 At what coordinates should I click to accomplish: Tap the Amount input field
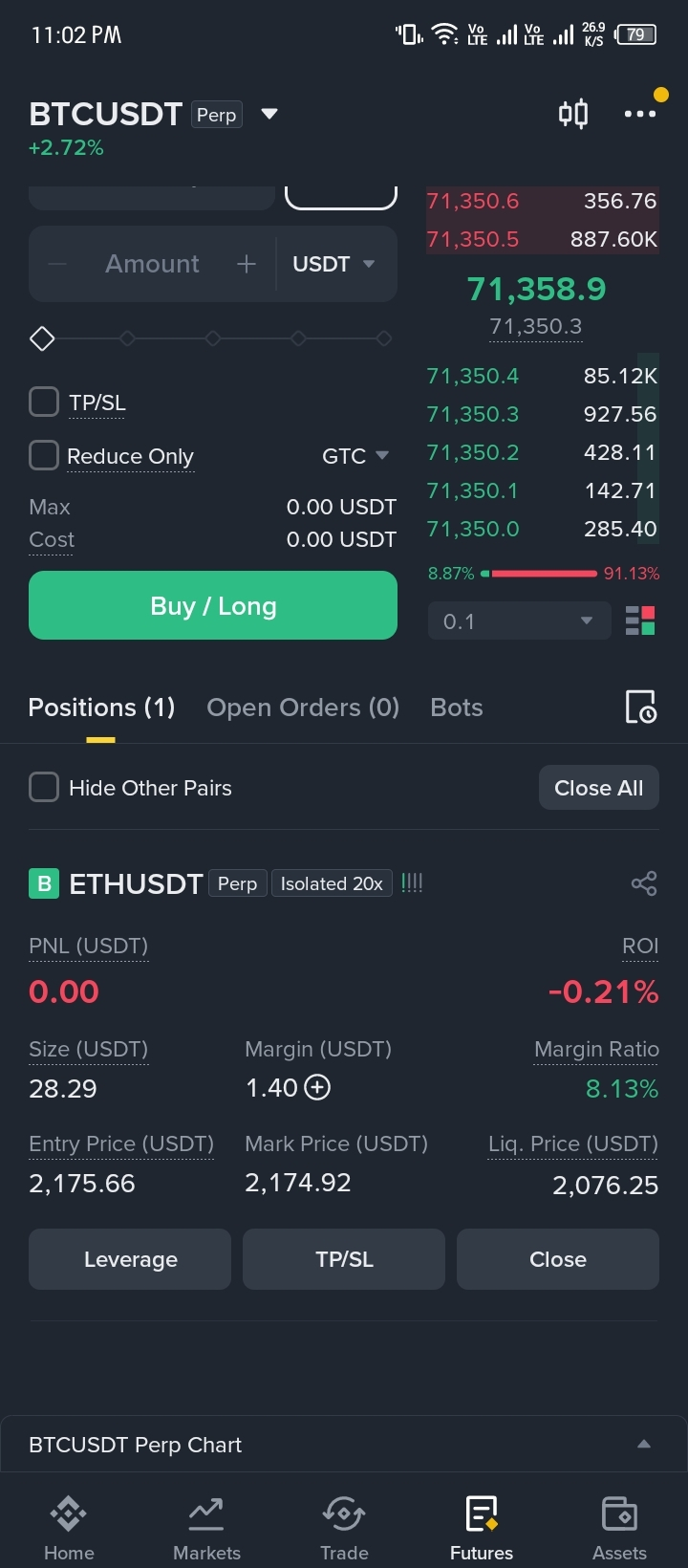(x=152, y=264)
